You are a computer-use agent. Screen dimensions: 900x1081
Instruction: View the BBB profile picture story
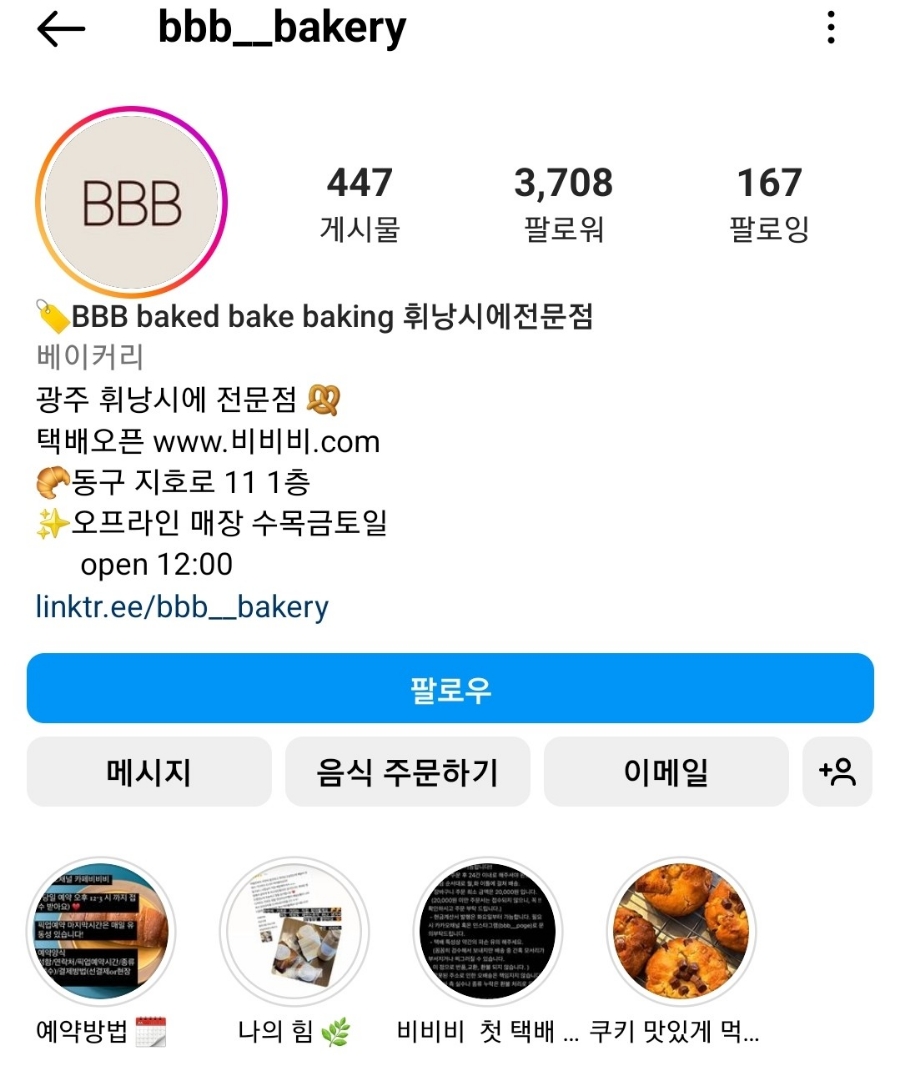pos(131,202)
